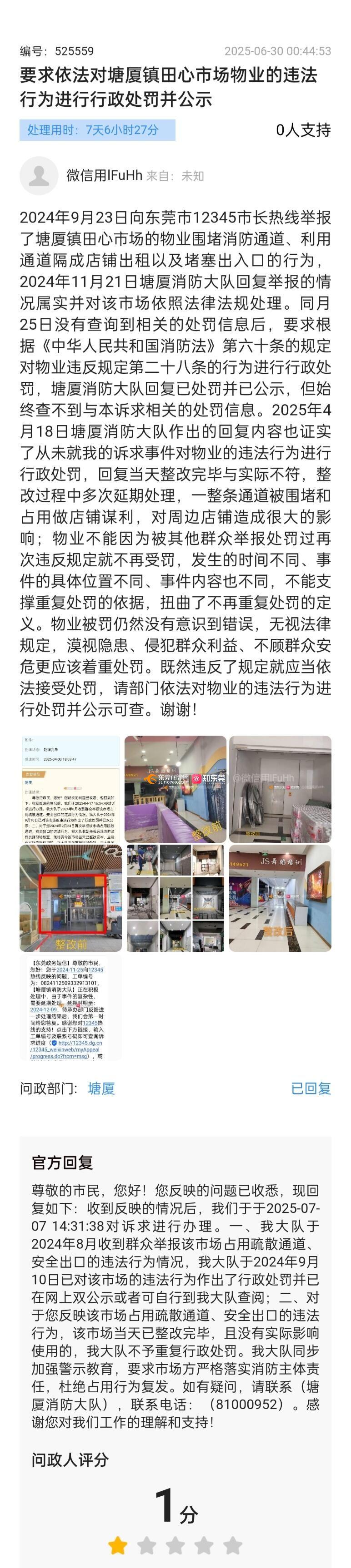Open the 整改后 corridor photo
The width and height of the screenshot is (351, 1568).
[x=281, y=898]
